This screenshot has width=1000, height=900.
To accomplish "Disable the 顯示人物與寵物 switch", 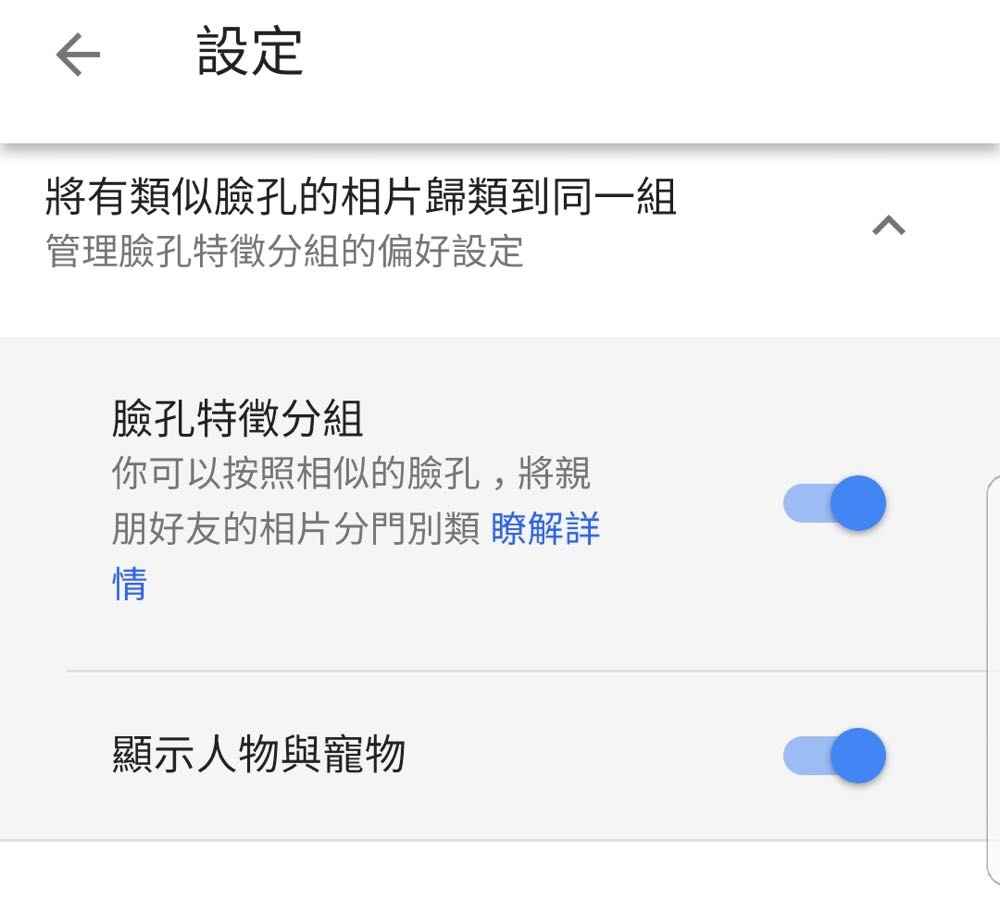I will pyautogui.click(x=835, y=755).
